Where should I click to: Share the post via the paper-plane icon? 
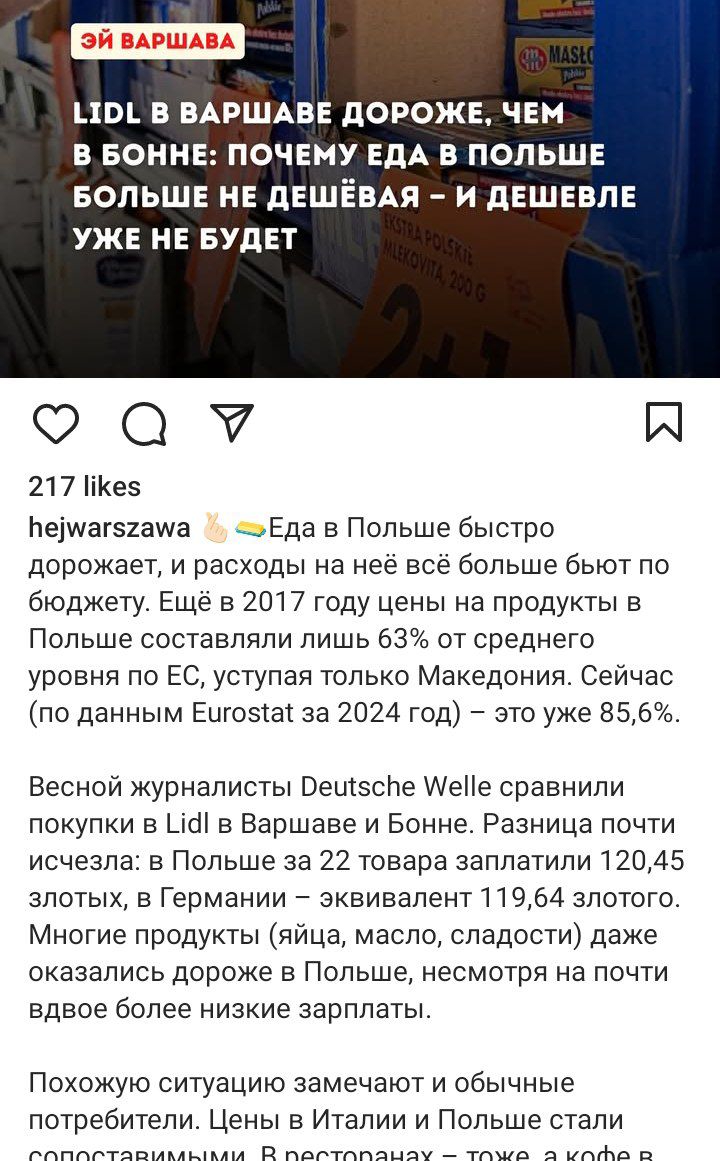[x=232, y=423]
